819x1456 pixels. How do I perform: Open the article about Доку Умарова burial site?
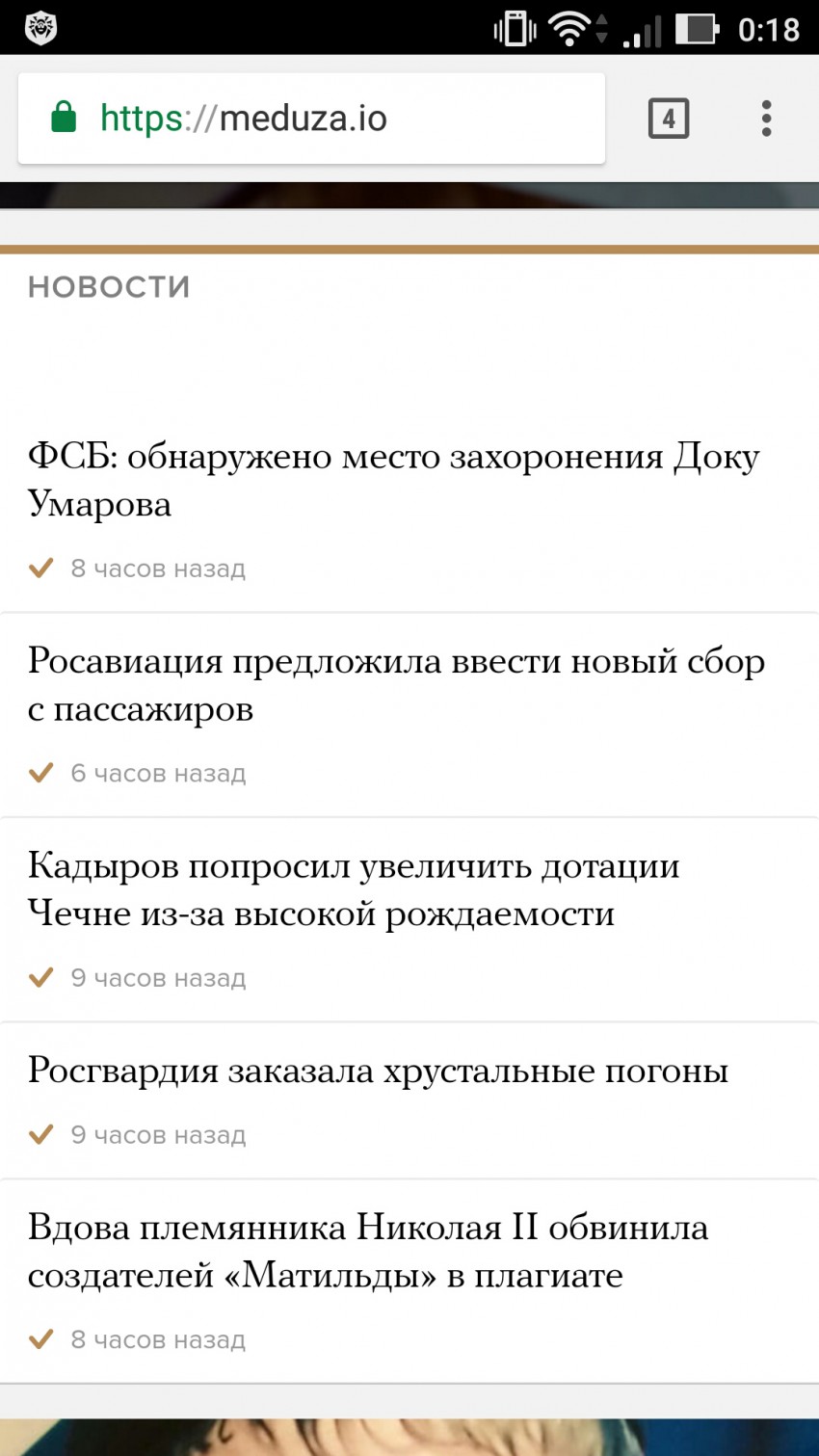[x=393, y=480]
